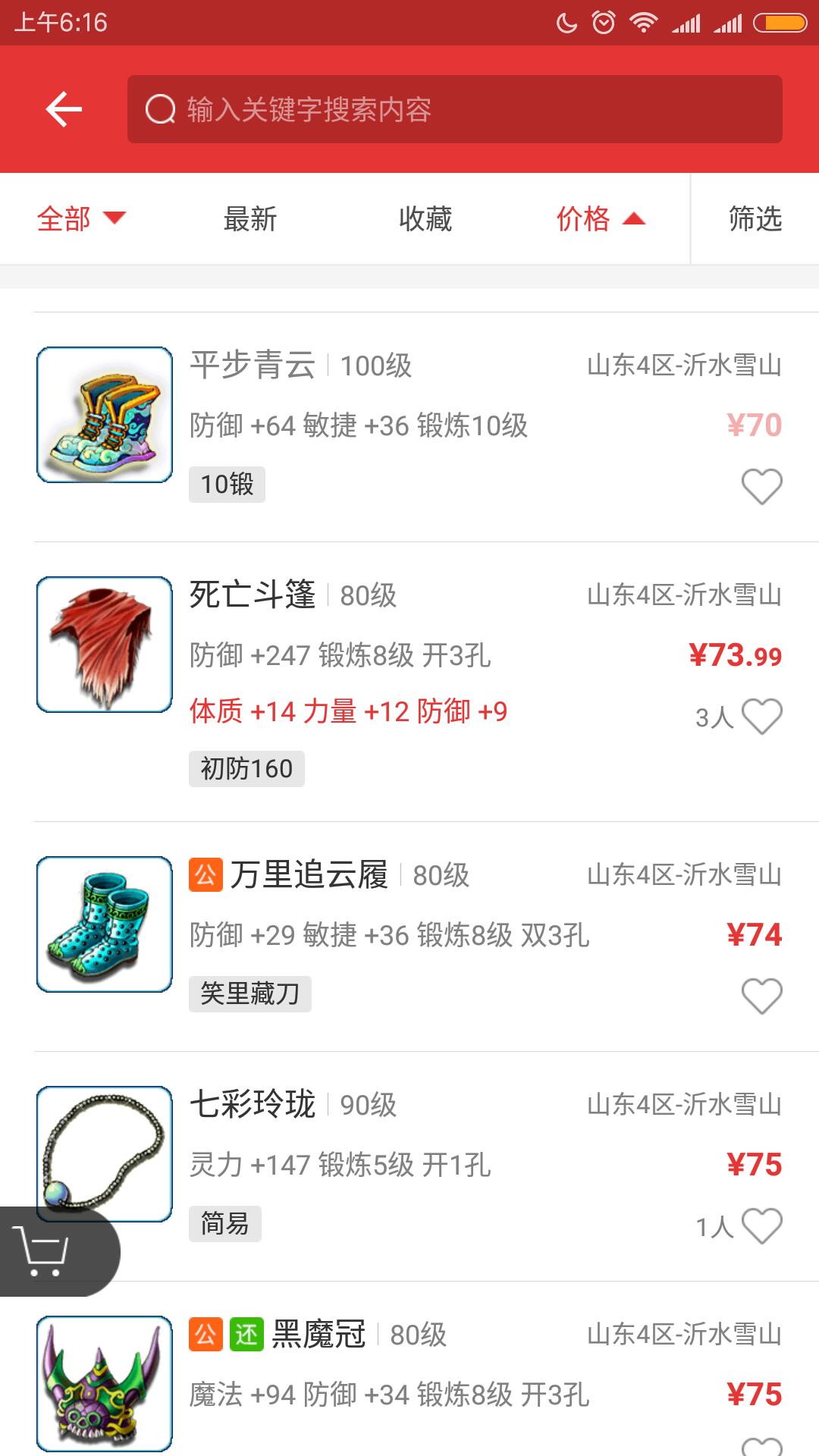
Task: Toggle the 价格 price sort order
Action: pos(601,219)
